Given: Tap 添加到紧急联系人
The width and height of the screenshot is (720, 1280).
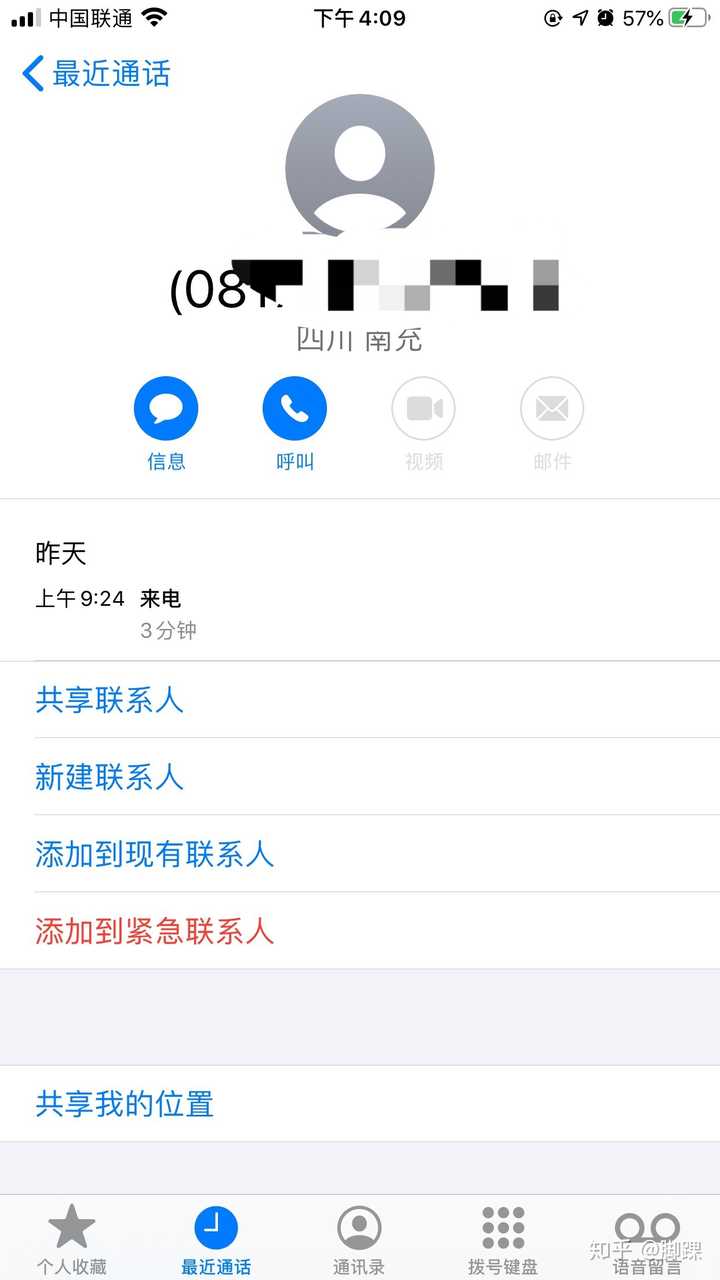Looking at the screenshot, I should (154, 931).
